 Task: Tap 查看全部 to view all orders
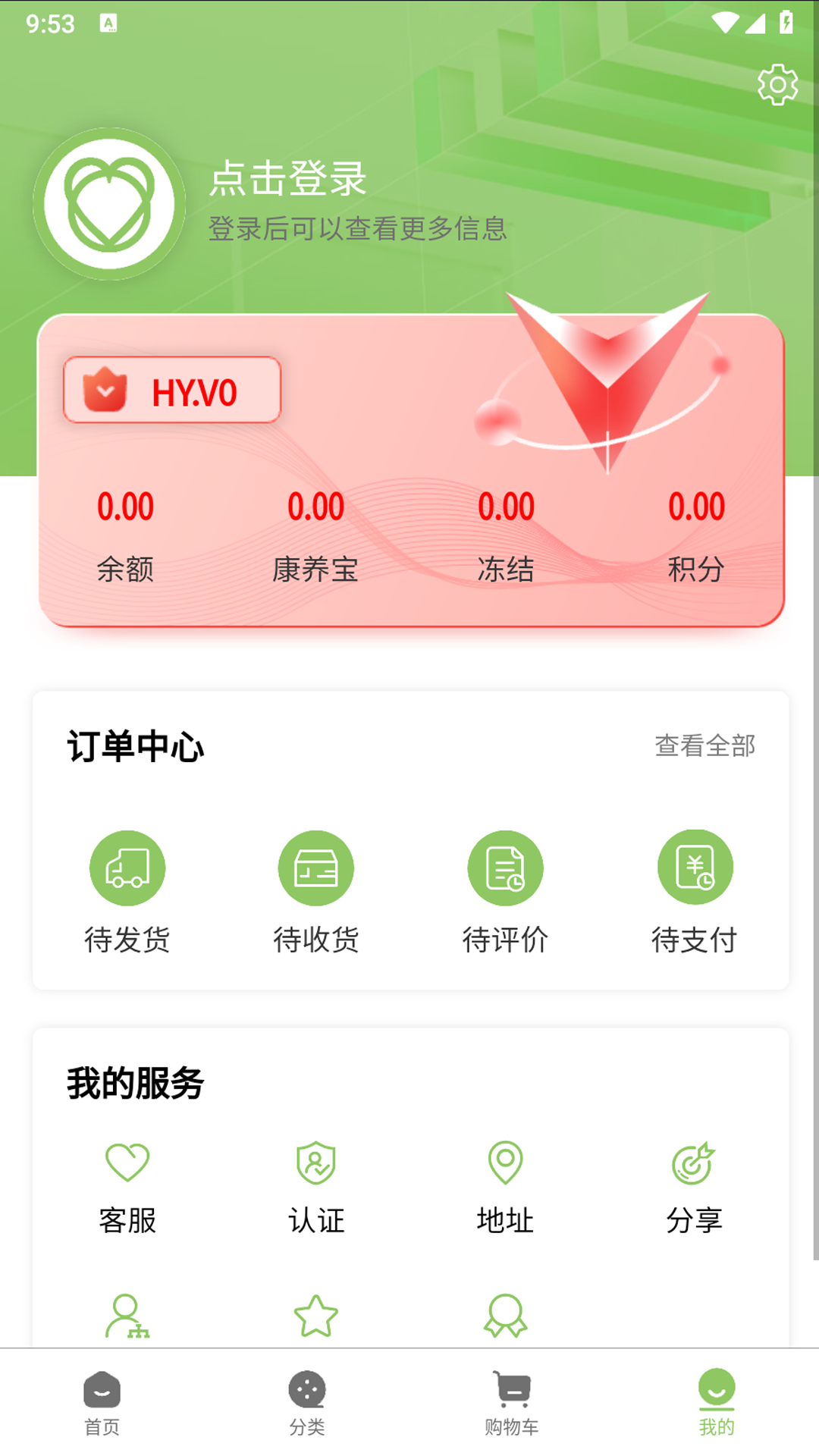[704, 745]
